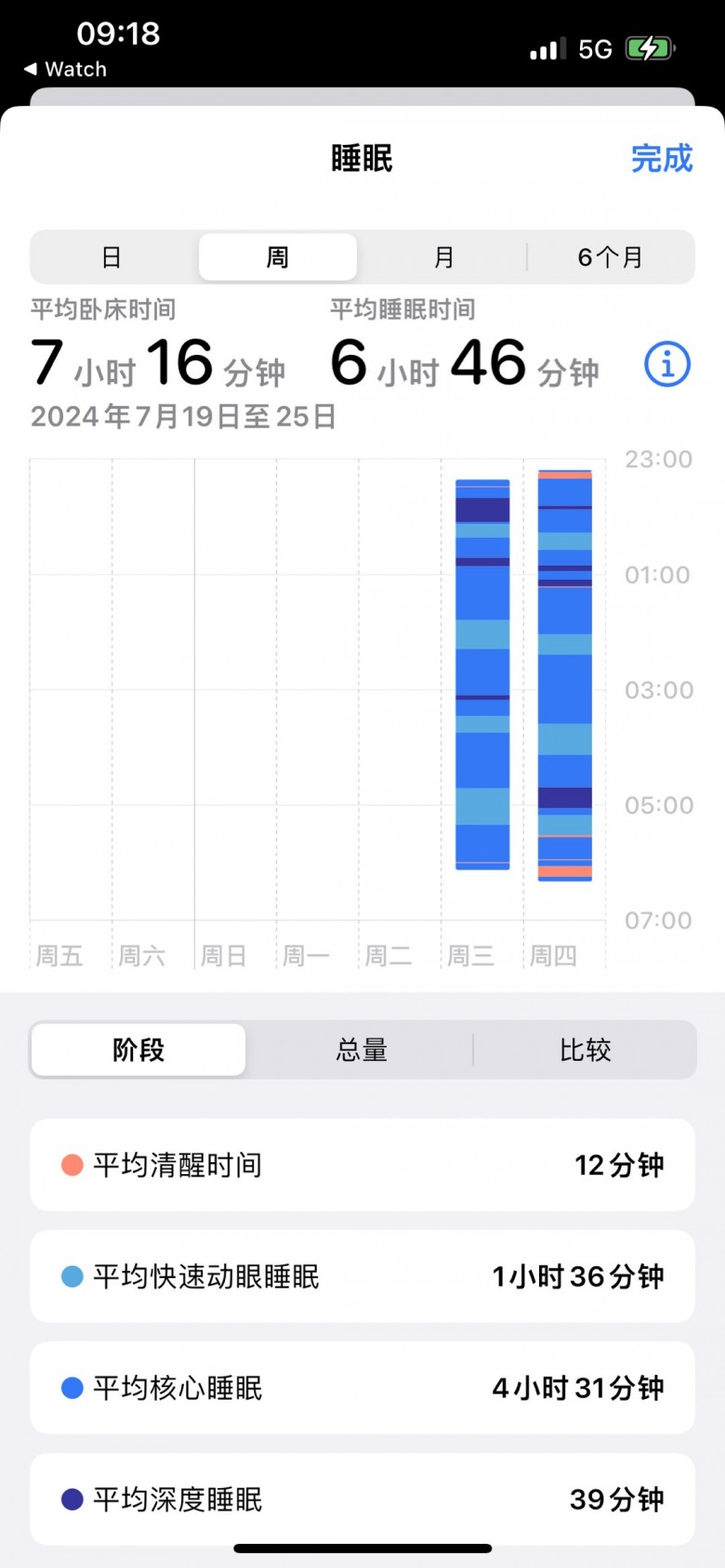
Task: Select the 周四 sleep bar
Action: coord(565,675)
